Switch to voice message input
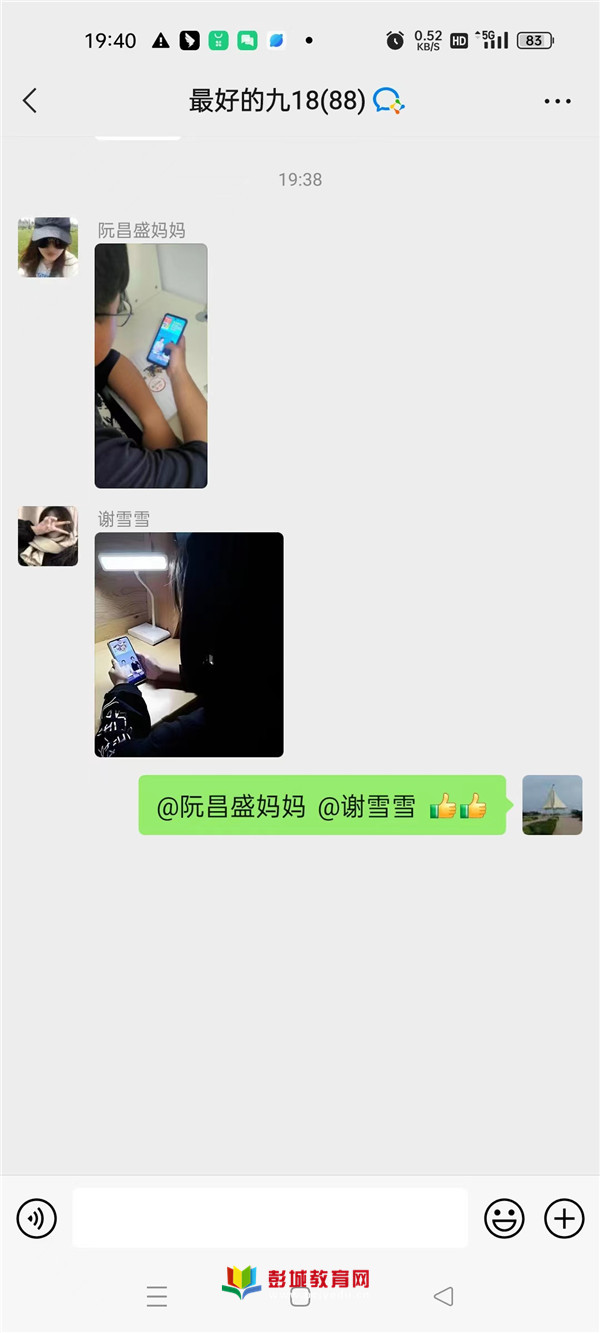 (x=37, y=1218)
